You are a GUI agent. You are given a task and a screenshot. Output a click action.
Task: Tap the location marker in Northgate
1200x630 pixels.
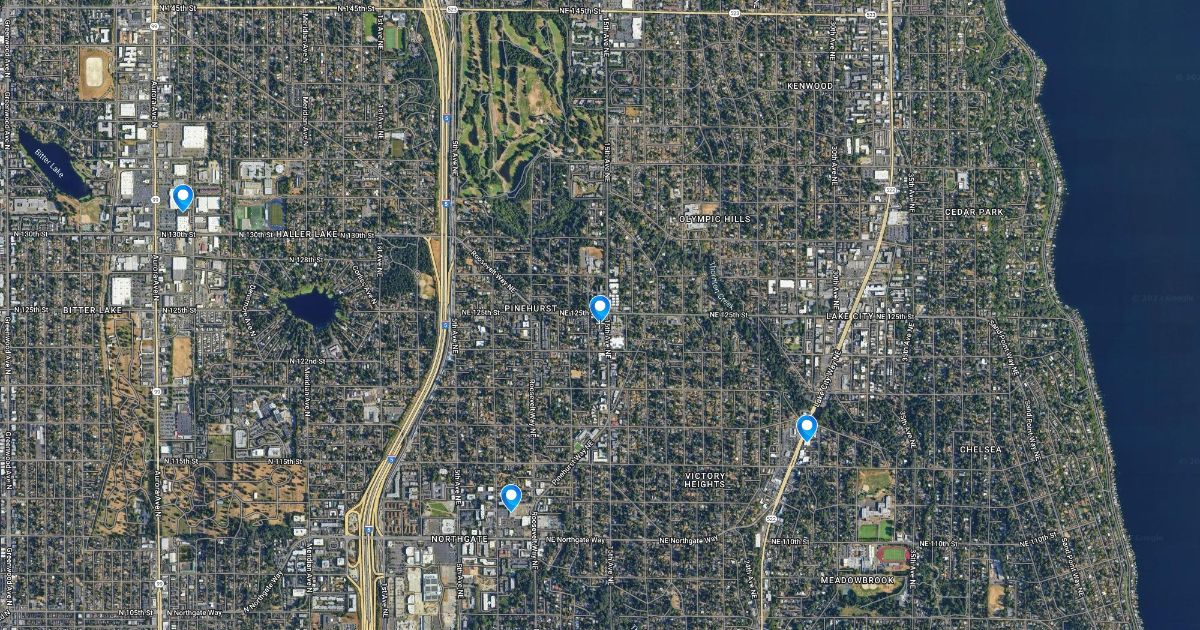tap(511, 496)
